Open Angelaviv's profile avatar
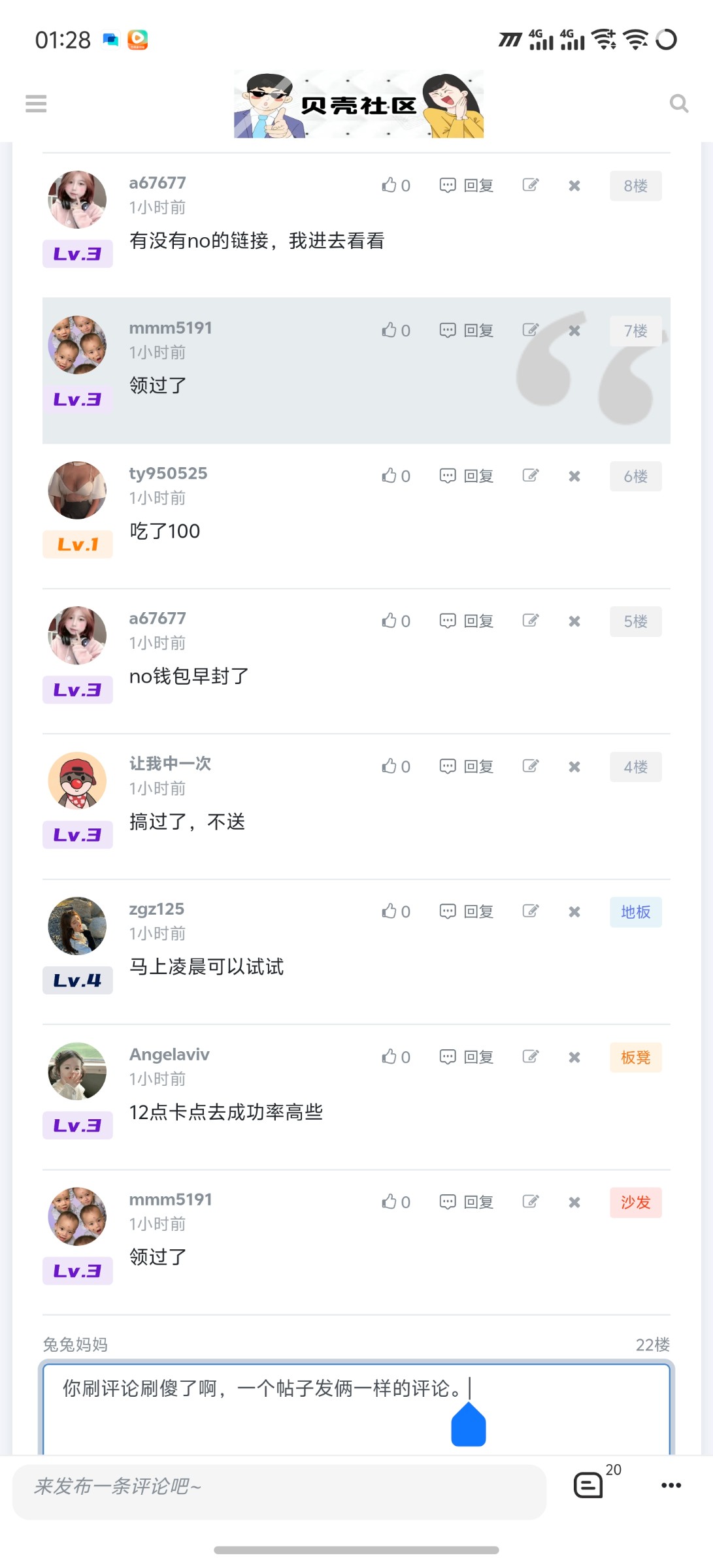This screenshot has width=713, height=1568. (77, 1071)
